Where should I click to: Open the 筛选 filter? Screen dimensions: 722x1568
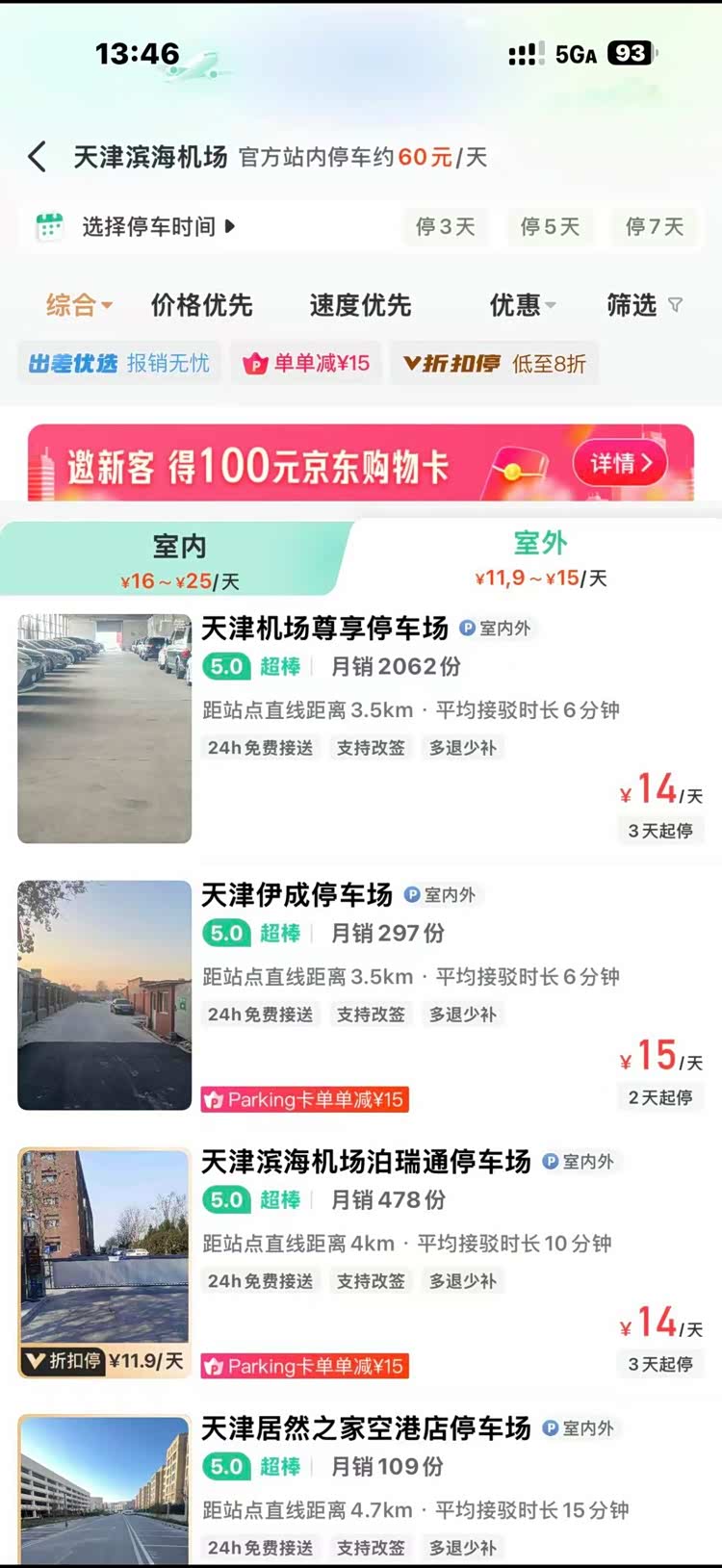(x=643, y=306)
